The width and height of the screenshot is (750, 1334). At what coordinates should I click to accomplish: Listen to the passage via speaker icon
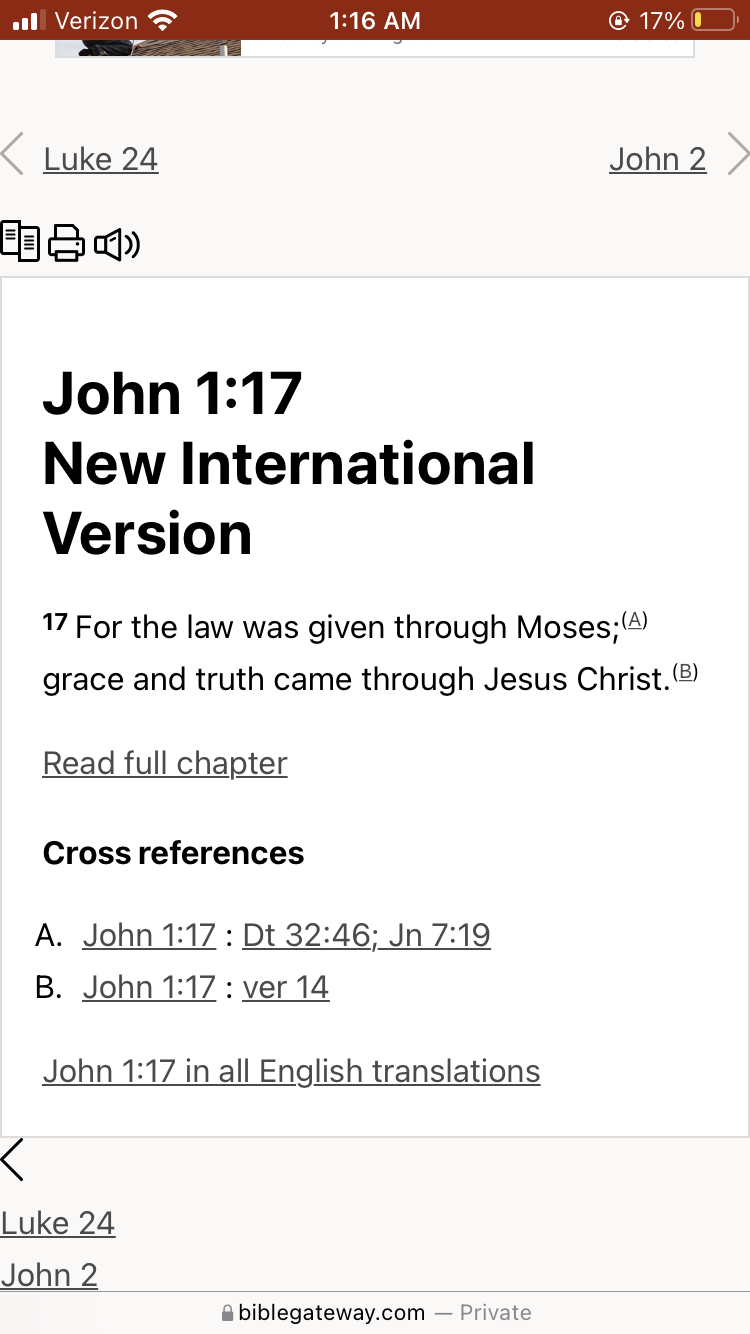tap(117, 243)
